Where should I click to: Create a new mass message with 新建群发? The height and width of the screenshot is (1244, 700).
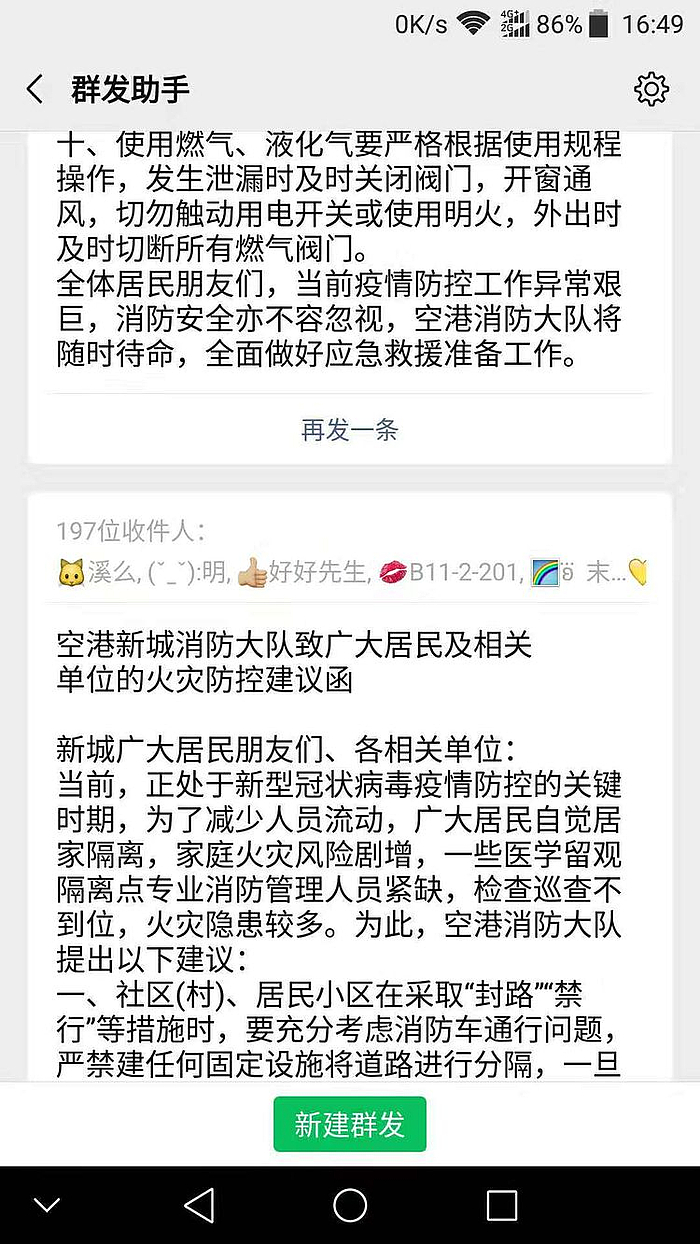coord(350,1124)
